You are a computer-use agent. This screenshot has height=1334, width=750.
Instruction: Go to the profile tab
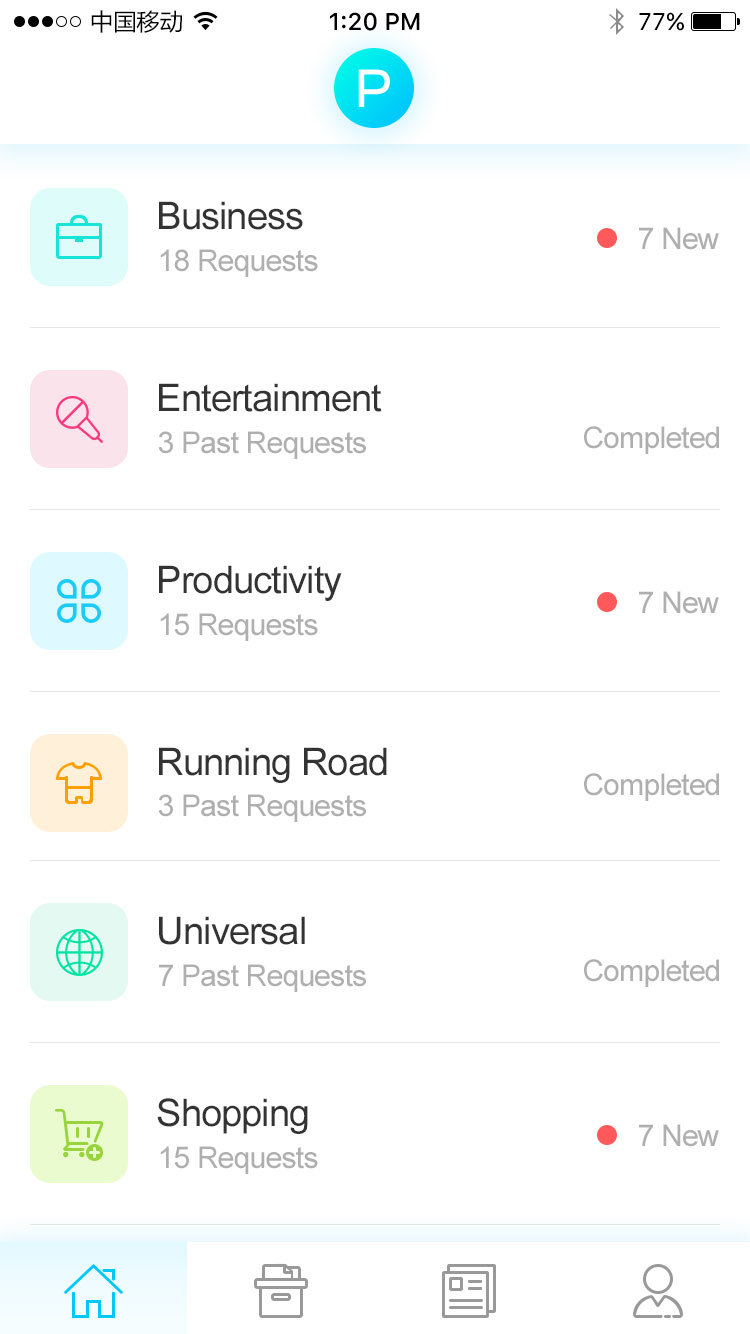(x=657, y=1290)
